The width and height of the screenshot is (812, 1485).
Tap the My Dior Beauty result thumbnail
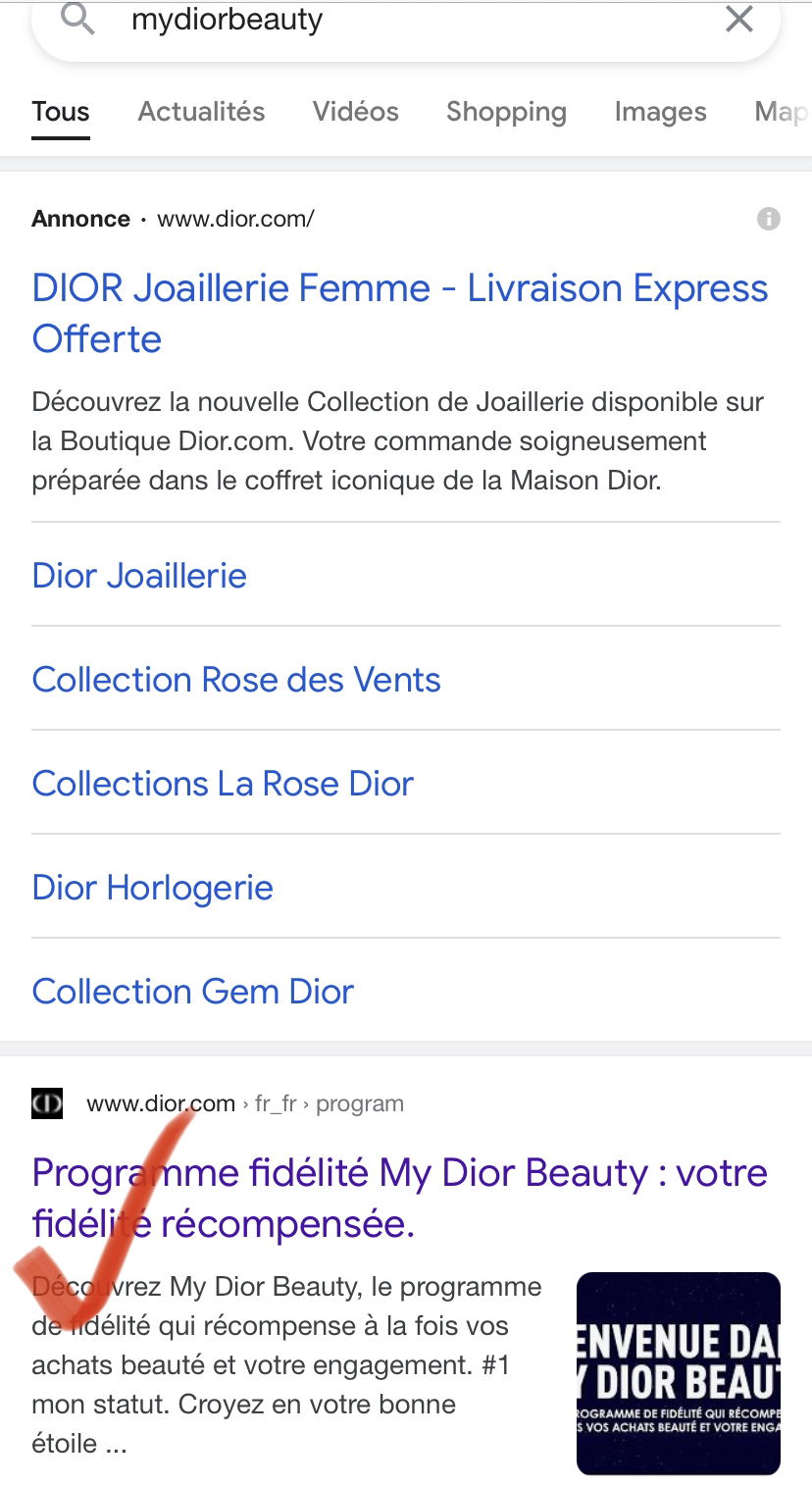[x=679, y=1373]
